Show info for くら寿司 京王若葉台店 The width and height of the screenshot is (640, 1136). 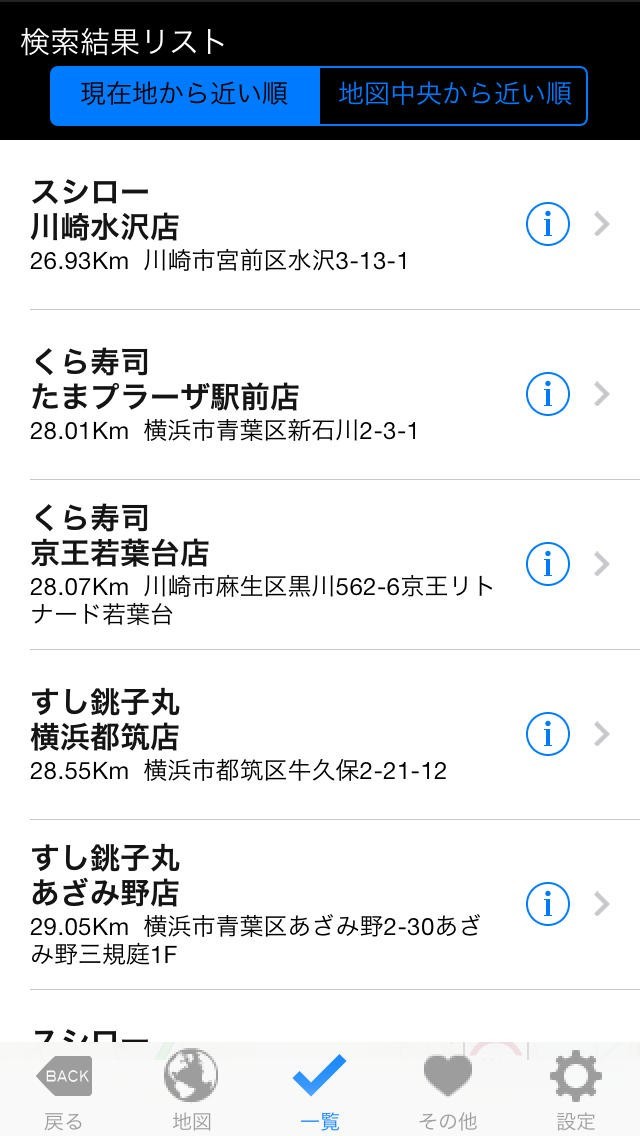click(x=547, y=565)
